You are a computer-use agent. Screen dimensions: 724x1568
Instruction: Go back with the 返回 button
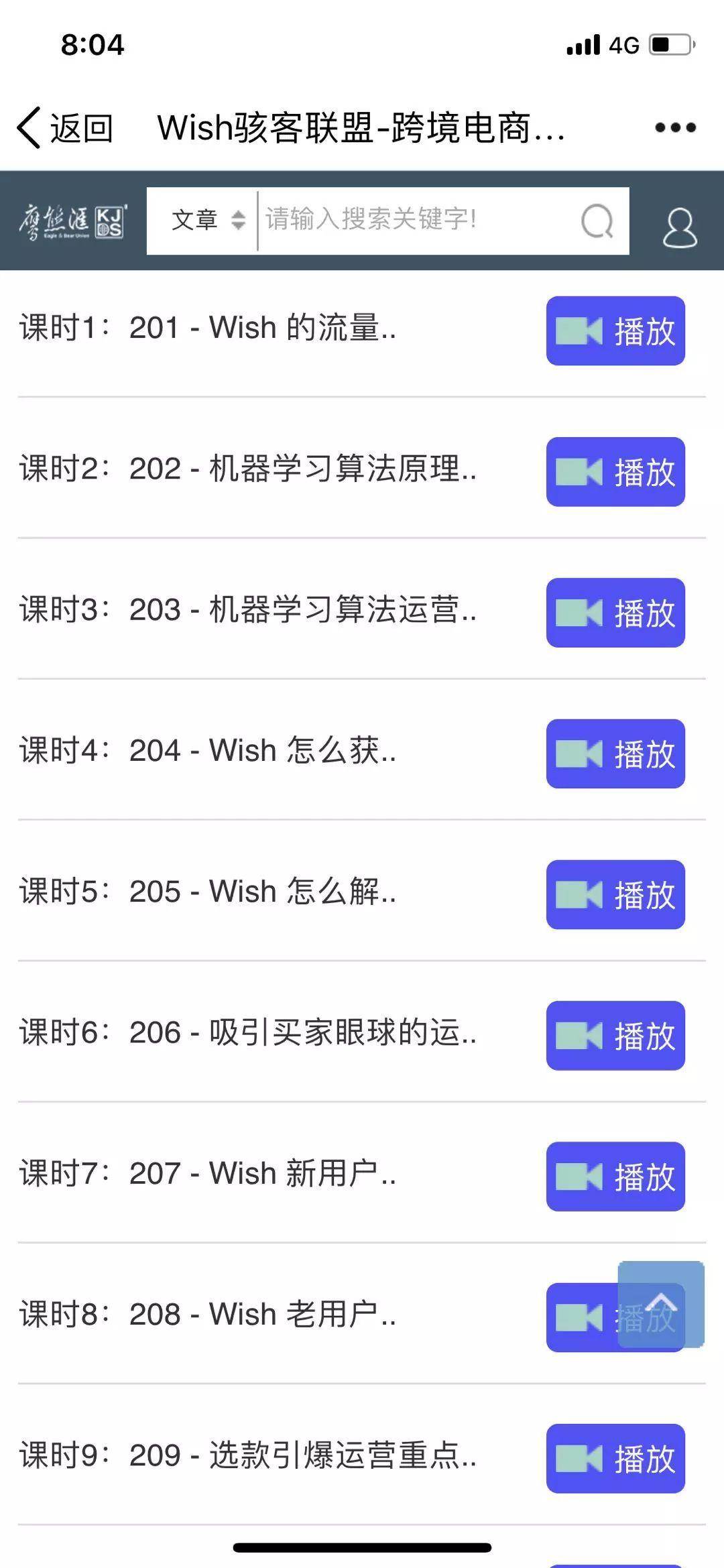(65, 127)
